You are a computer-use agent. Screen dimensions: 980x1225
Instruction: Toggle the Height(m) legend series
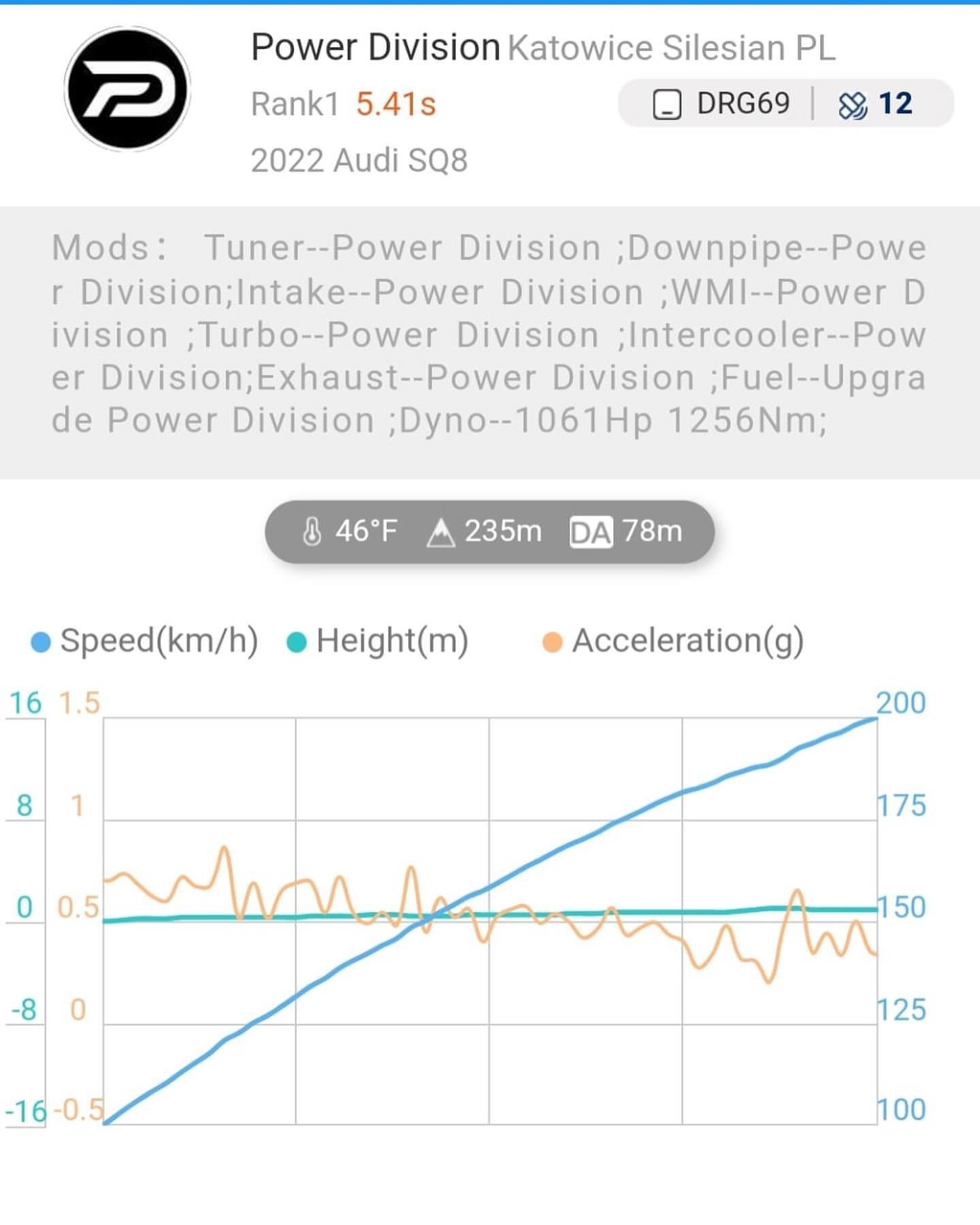point(378,641)
